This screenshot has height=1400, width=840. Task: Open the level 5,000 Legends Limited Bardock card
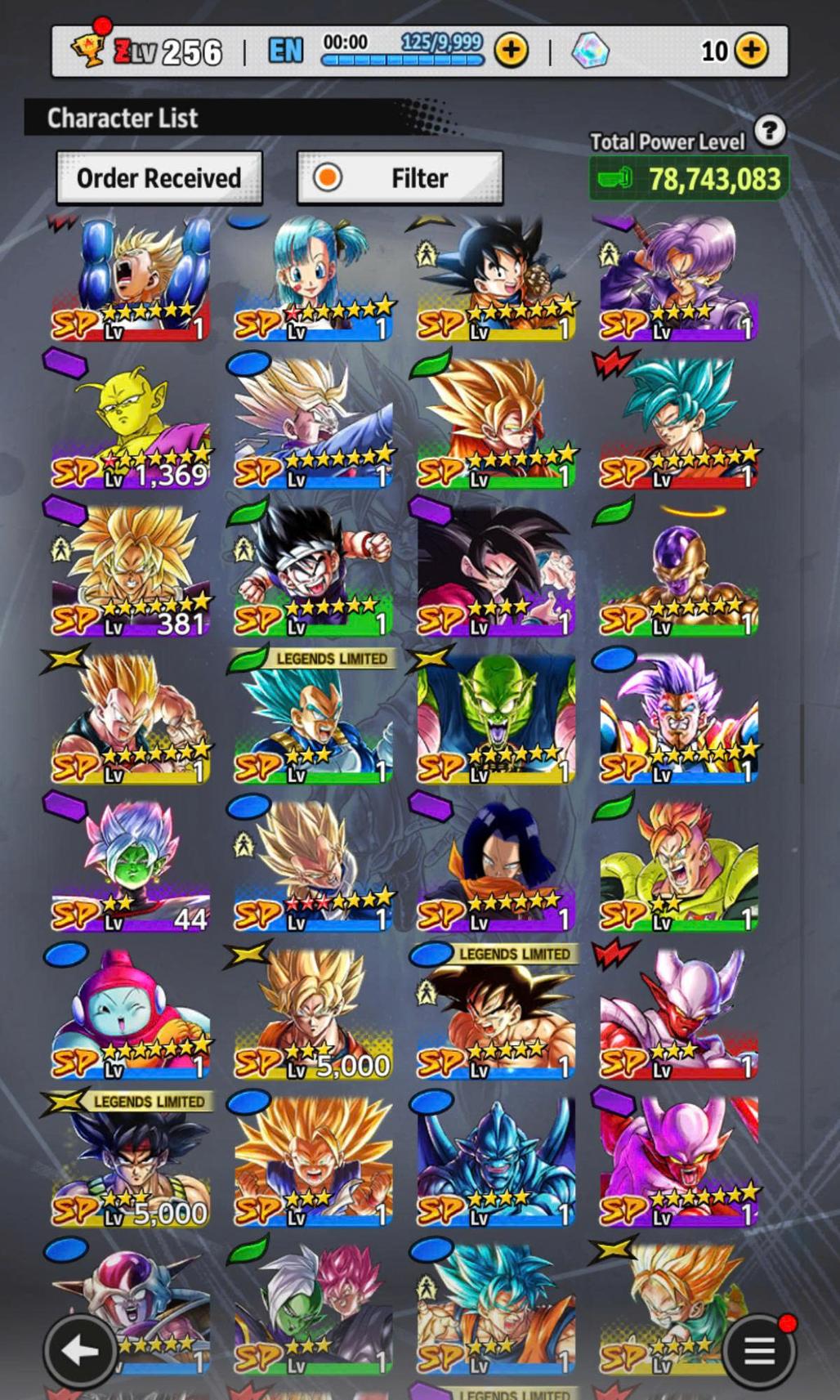click(131, 1162)
